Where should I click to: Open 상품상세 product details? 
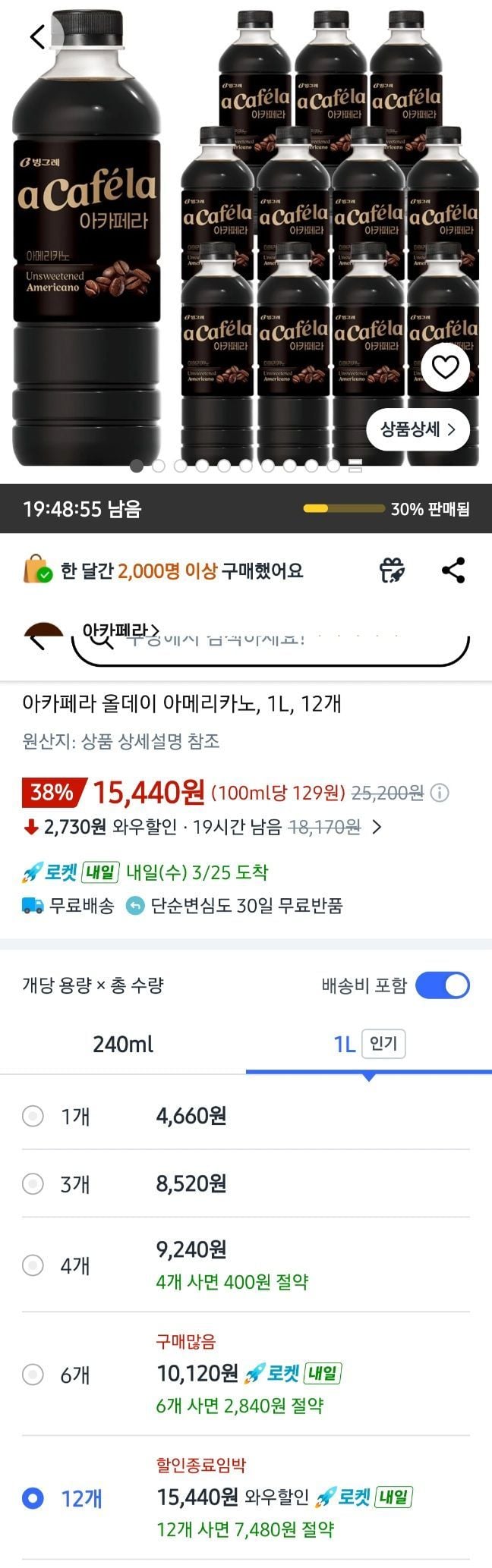[x=418, y=429]
